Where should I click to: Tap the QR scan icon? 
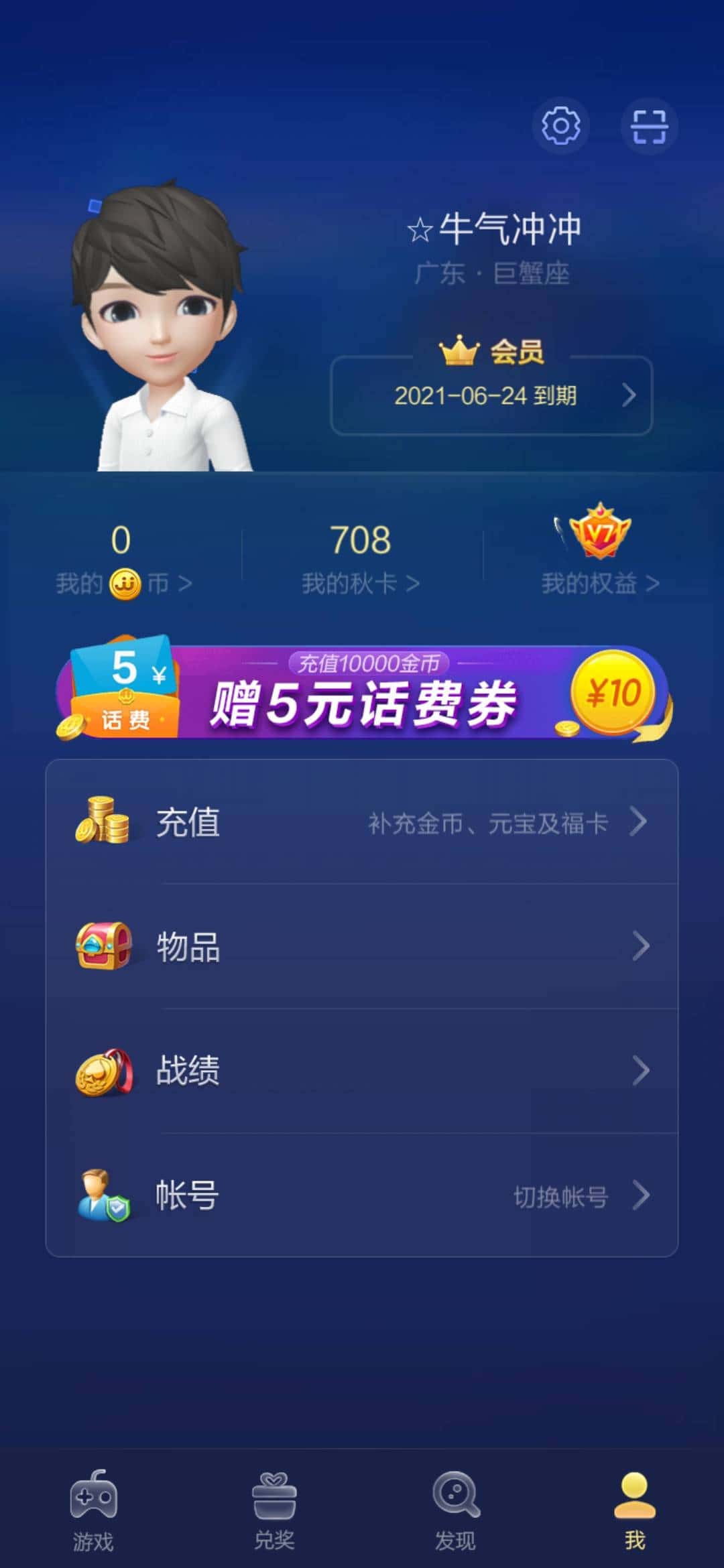click(649, 126)
